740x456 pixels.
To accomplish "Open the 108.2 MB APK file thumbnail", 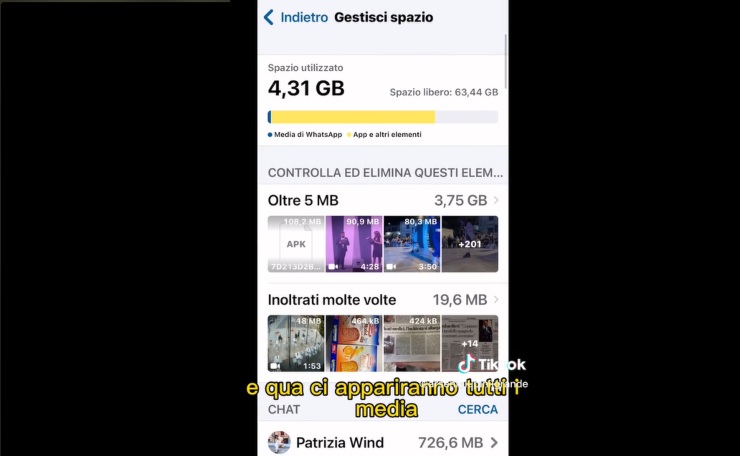I will (x=296, y=244).
